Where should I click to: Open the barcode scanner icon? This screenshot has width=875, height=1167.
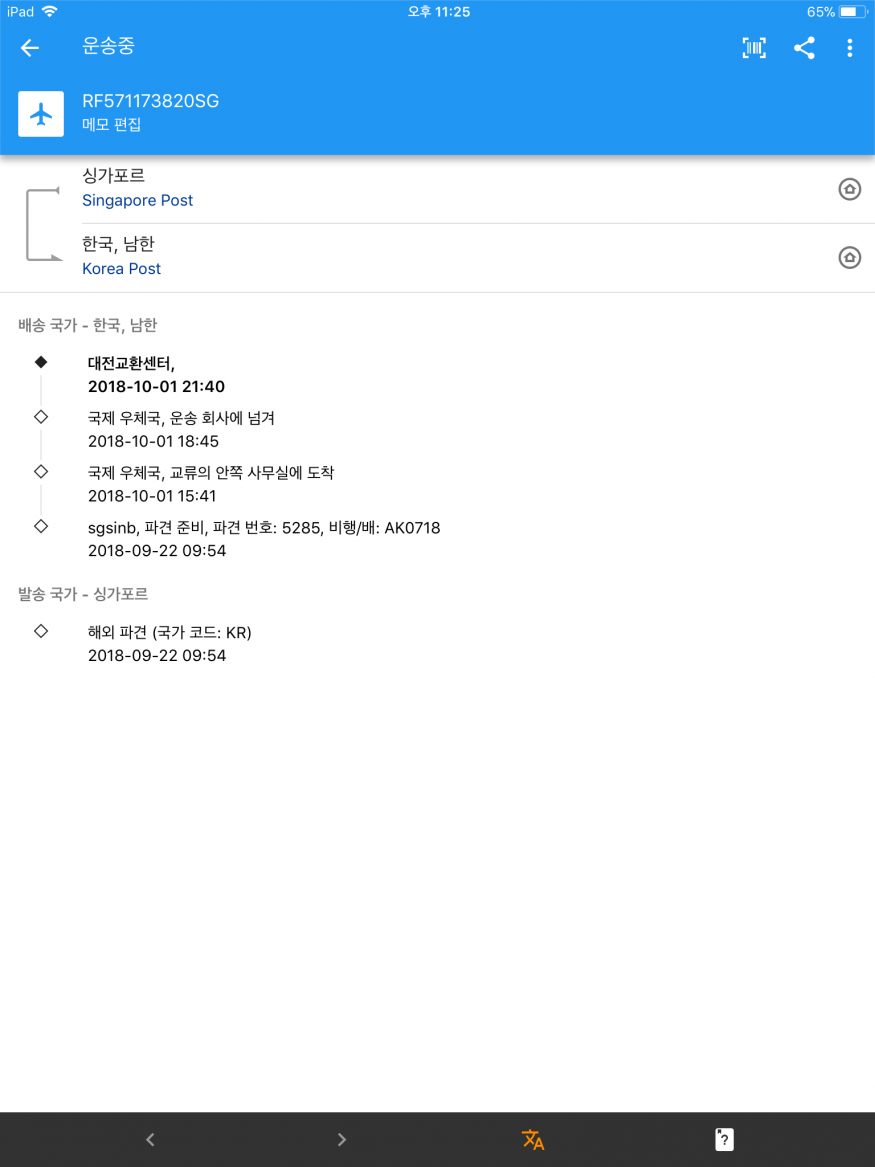[754, 48]
